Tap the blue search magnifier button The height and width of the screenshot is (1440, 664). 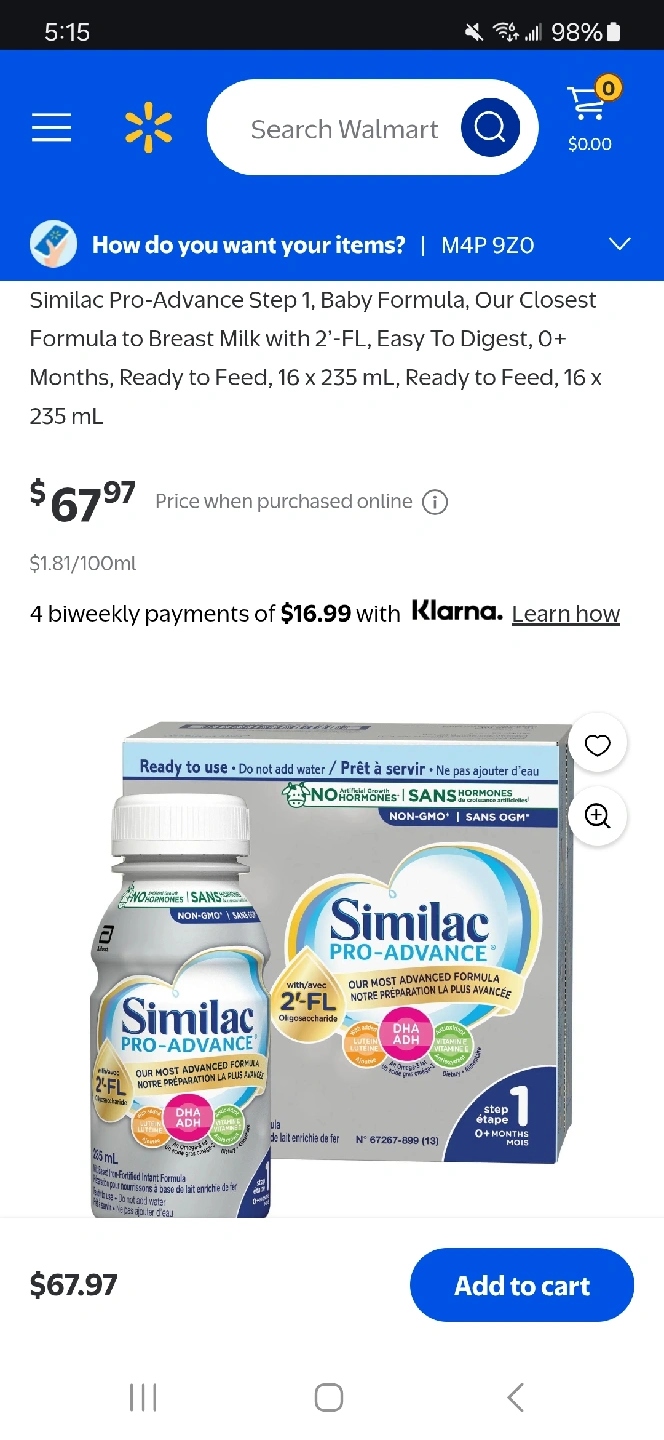pyautogui.click(x=490, y=128)
